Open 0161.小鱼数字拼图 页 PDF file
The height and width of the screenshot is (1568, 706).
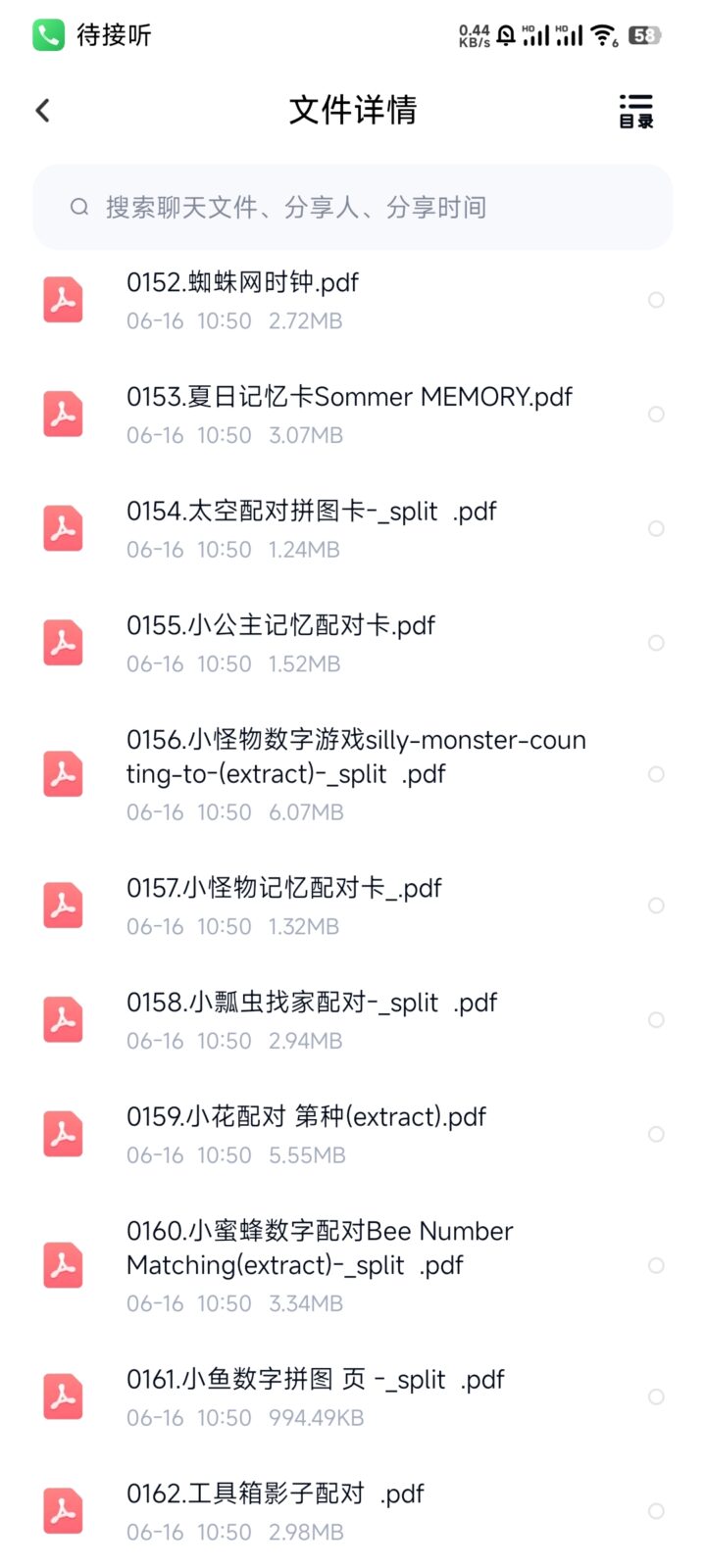314,1379
